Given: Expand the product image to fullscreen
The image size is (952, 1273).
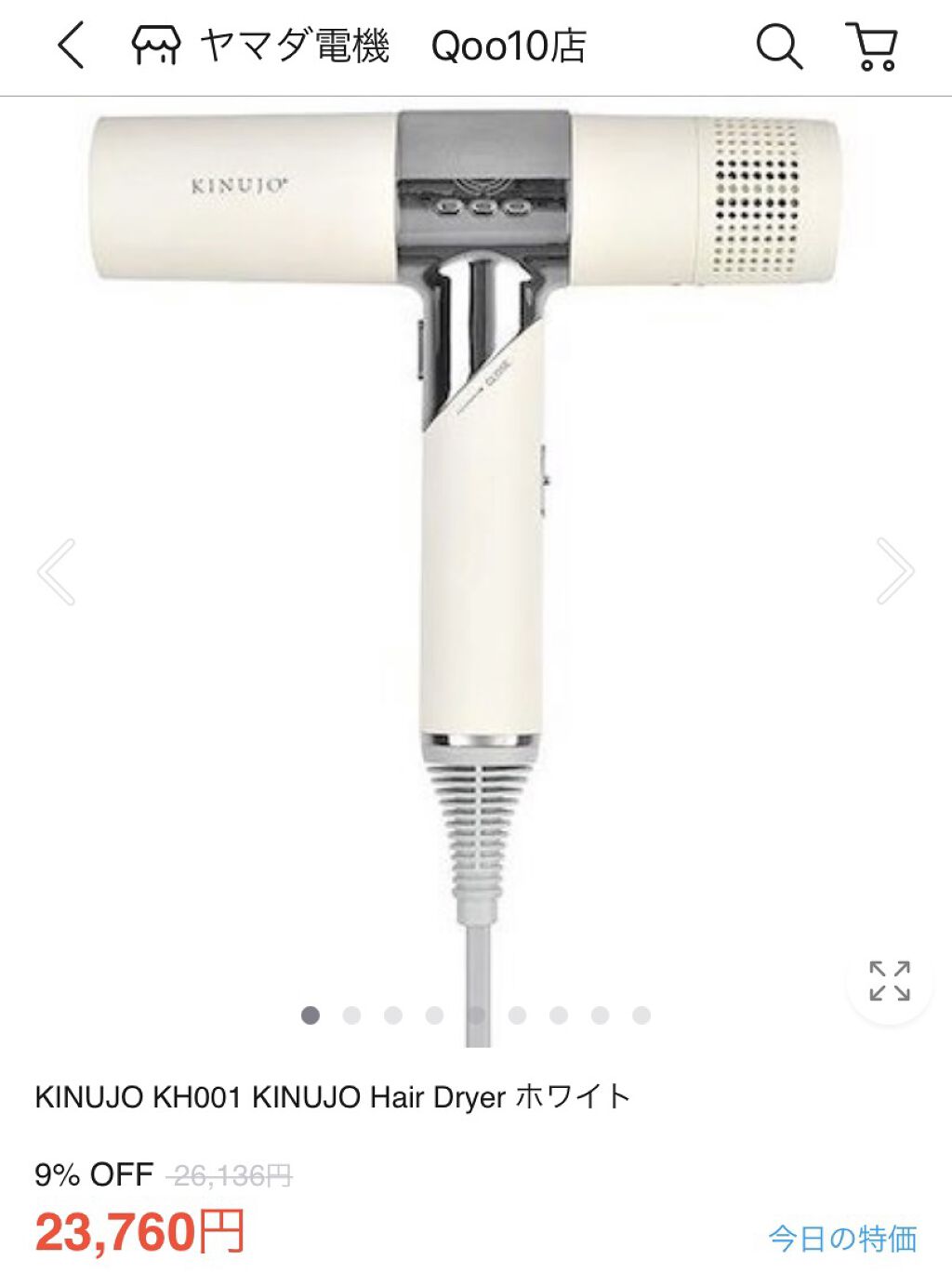Looking at the screenshot, I should [889, 981].
